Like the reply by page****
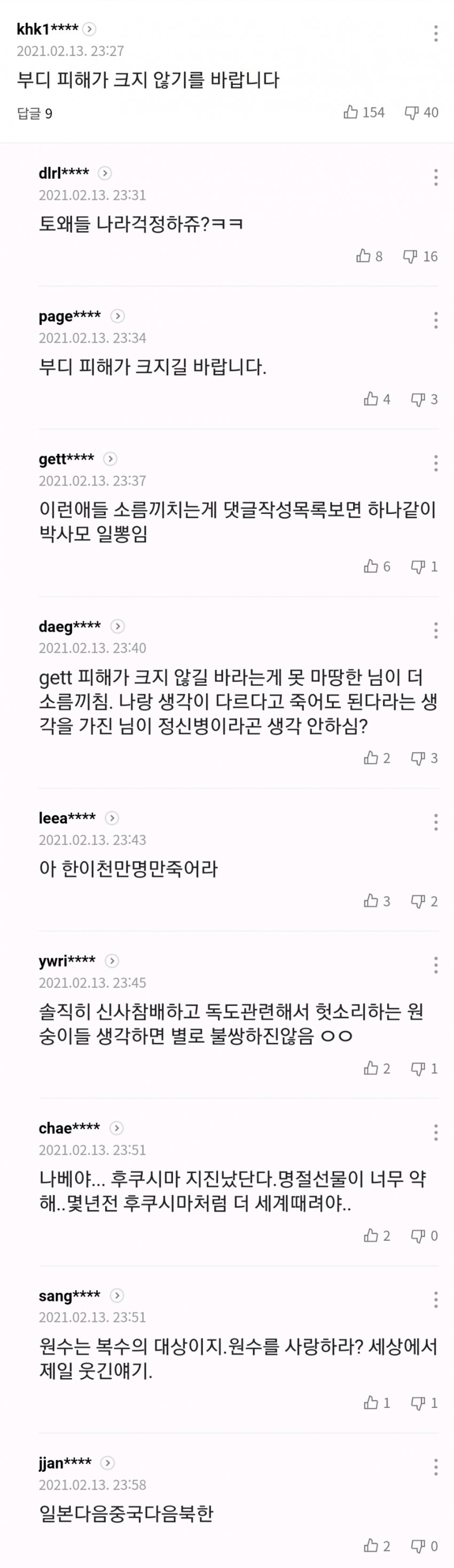This screenshot has width=454, height=1568. tap(377, 399)
